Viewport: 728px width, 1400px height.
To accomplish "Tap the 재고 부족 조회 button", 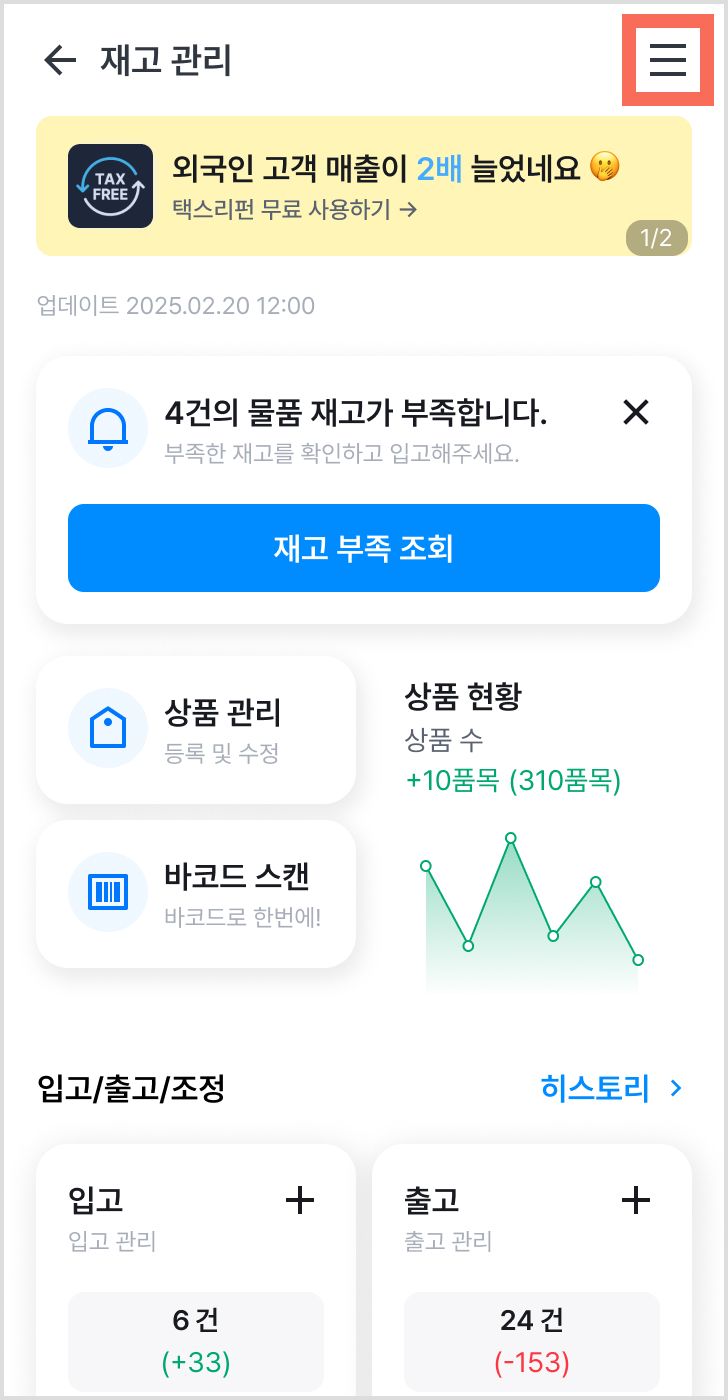I will pos(364,548).
